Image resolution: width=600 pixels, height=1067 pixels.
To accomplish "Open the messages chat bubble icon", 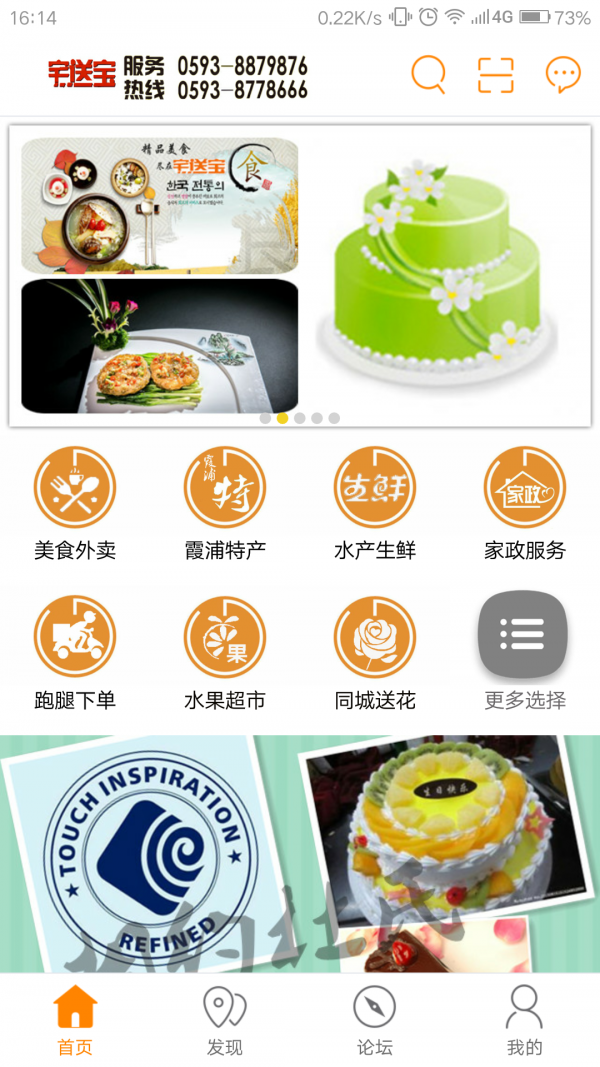I will [x=563, y=75].
